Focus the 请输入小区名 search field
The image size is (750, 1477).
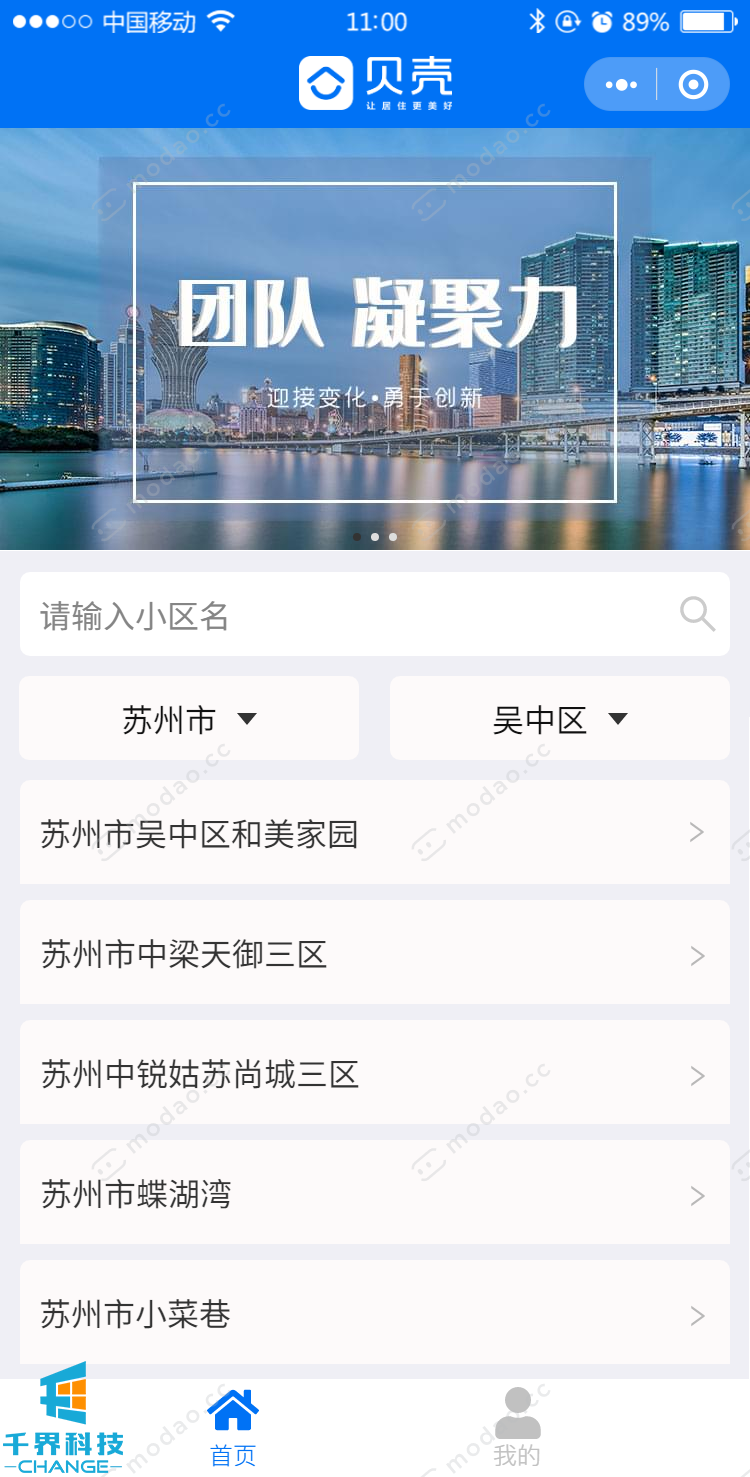click(x=340, y=615)
